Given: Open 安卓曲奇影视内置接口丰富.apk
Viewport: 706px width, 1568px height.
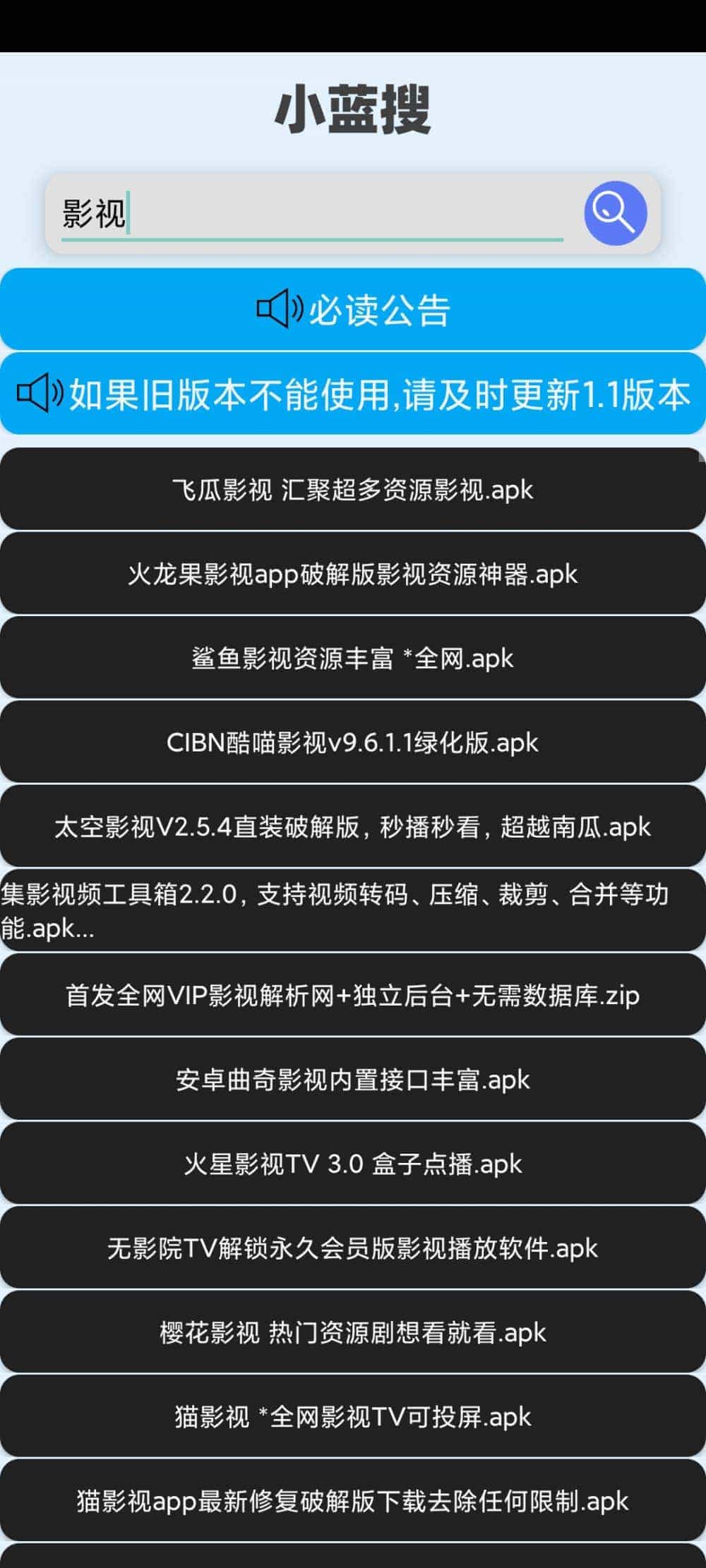Looking at the screenshot, I should 353,1079.
